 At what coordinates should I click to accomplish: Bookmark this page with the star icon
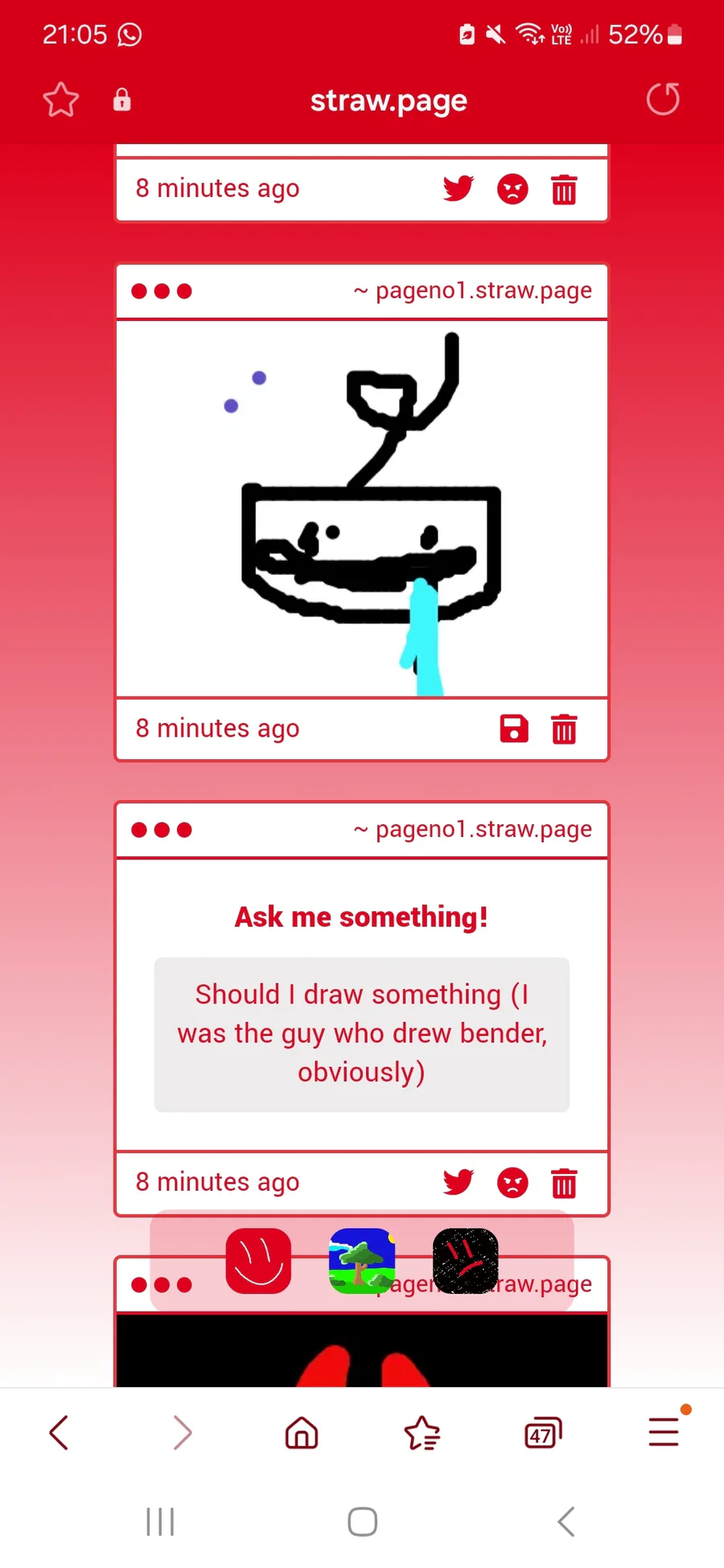60,100
